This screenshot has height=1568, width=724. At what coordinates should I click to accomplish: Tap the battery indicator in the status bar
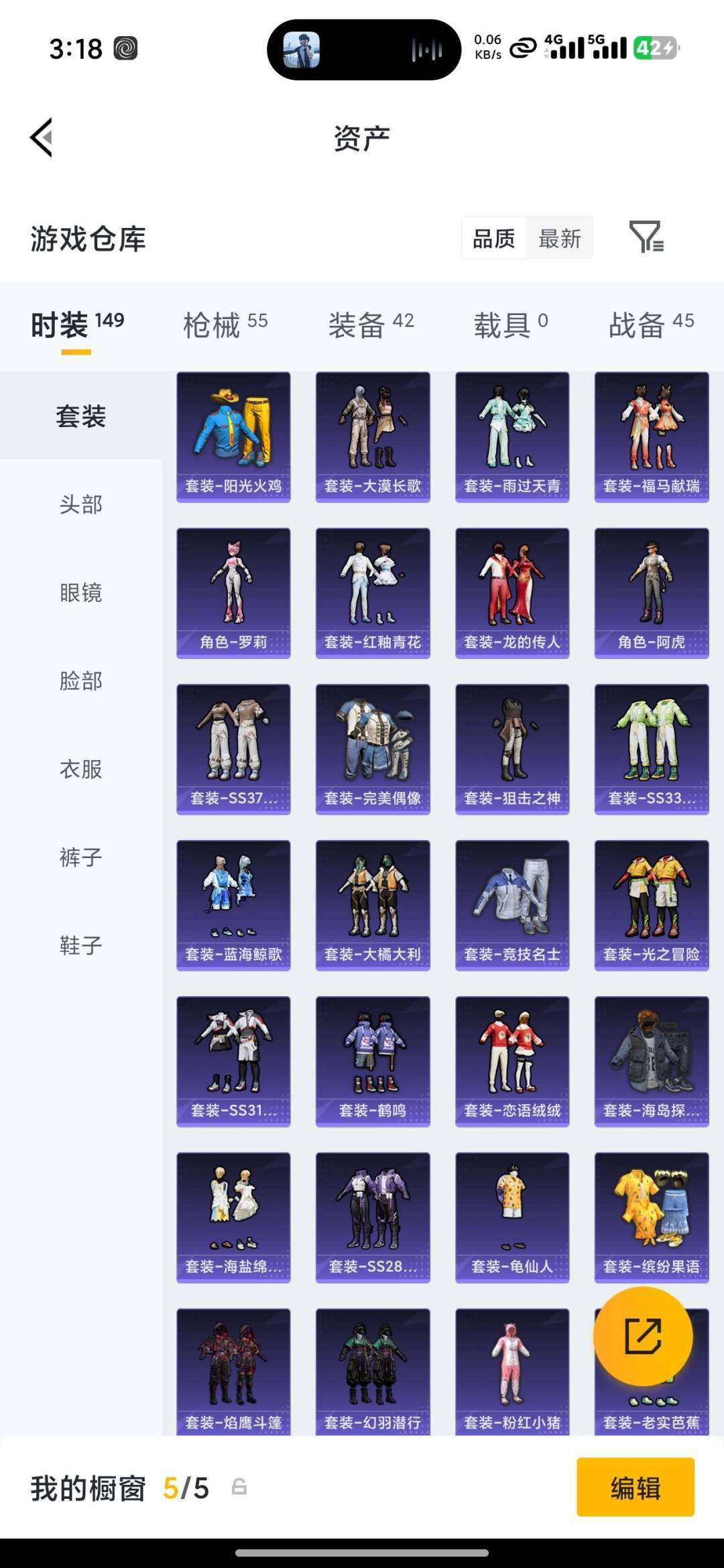tap(654, 47)
